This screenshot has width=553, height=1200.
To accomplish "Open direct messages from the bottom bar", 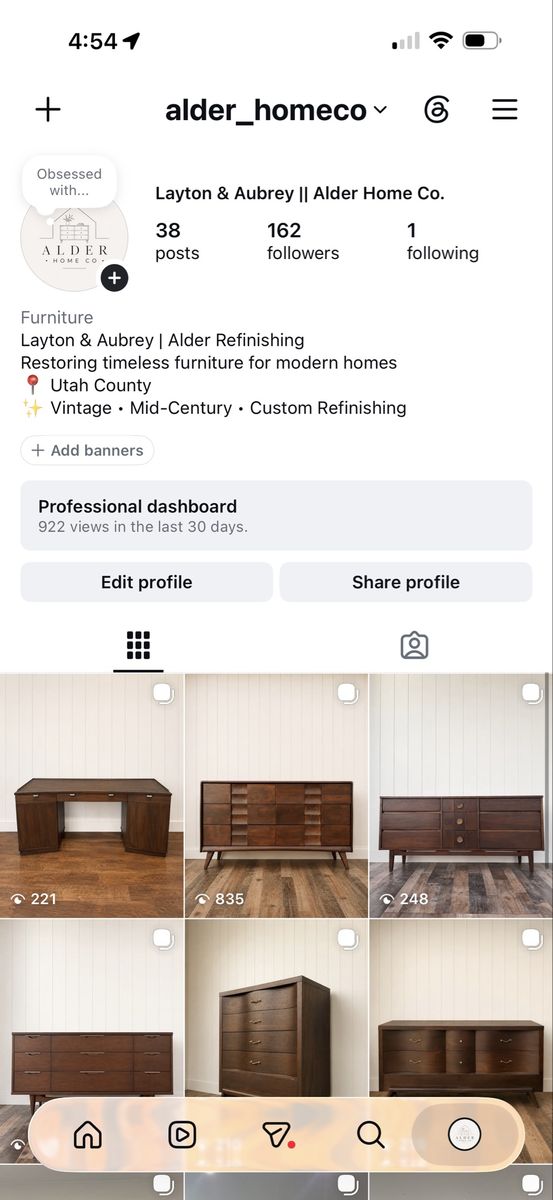I will click(x=277, y=1134).
